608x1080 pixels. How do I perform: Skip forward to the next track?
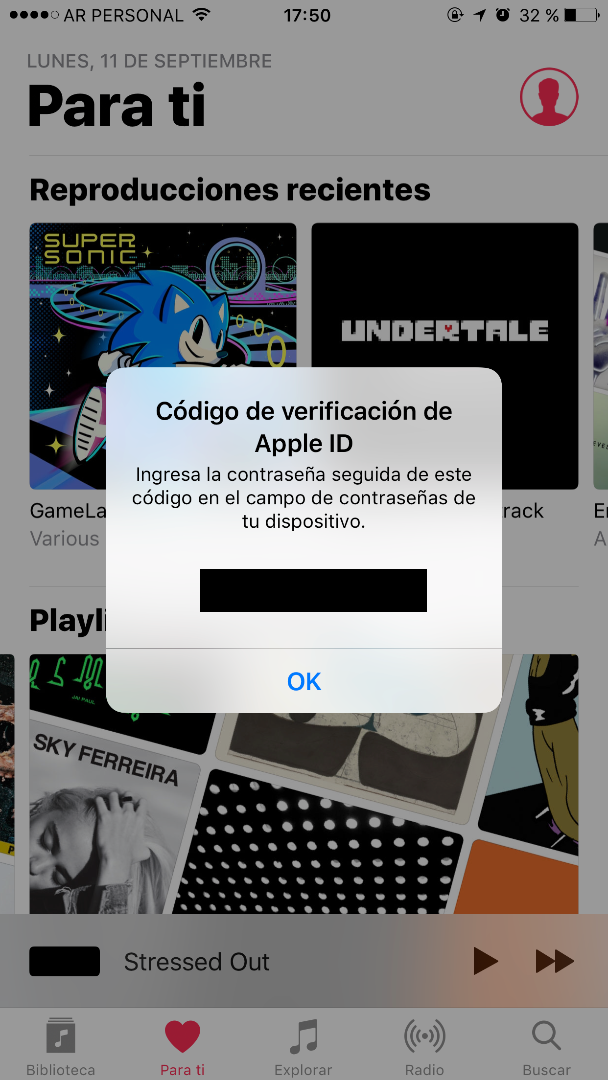[x=554, y=962]
